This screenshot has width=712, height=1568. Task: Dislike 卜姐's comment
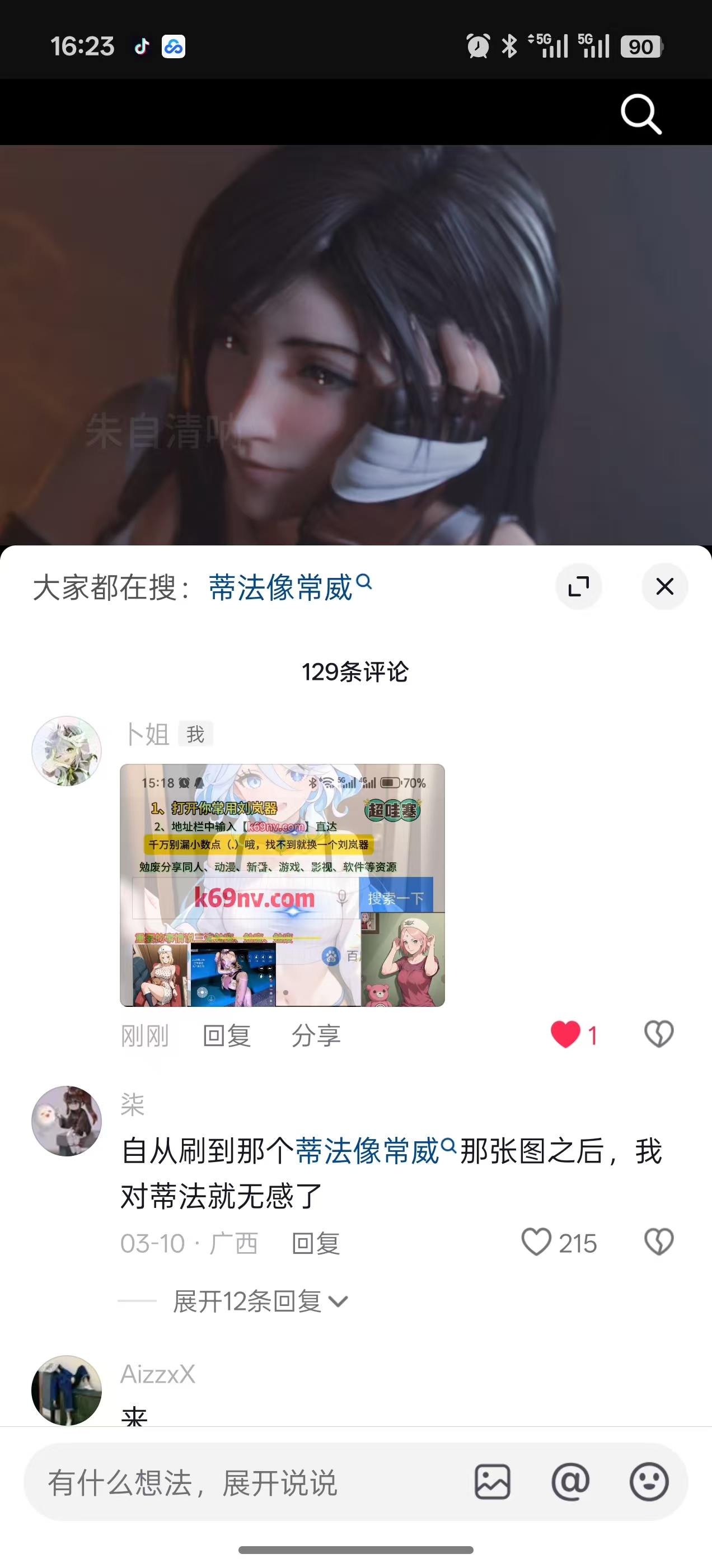click(658, 1034)
